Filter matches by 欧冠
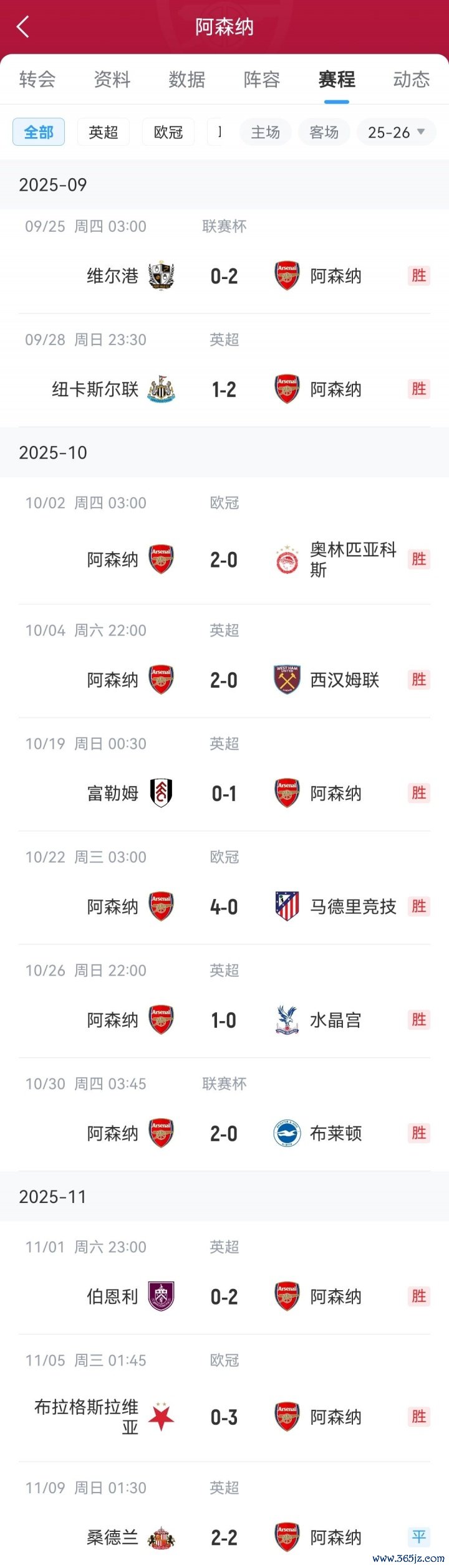Viewport: 449px width, 1568px height. coord(168,133)
